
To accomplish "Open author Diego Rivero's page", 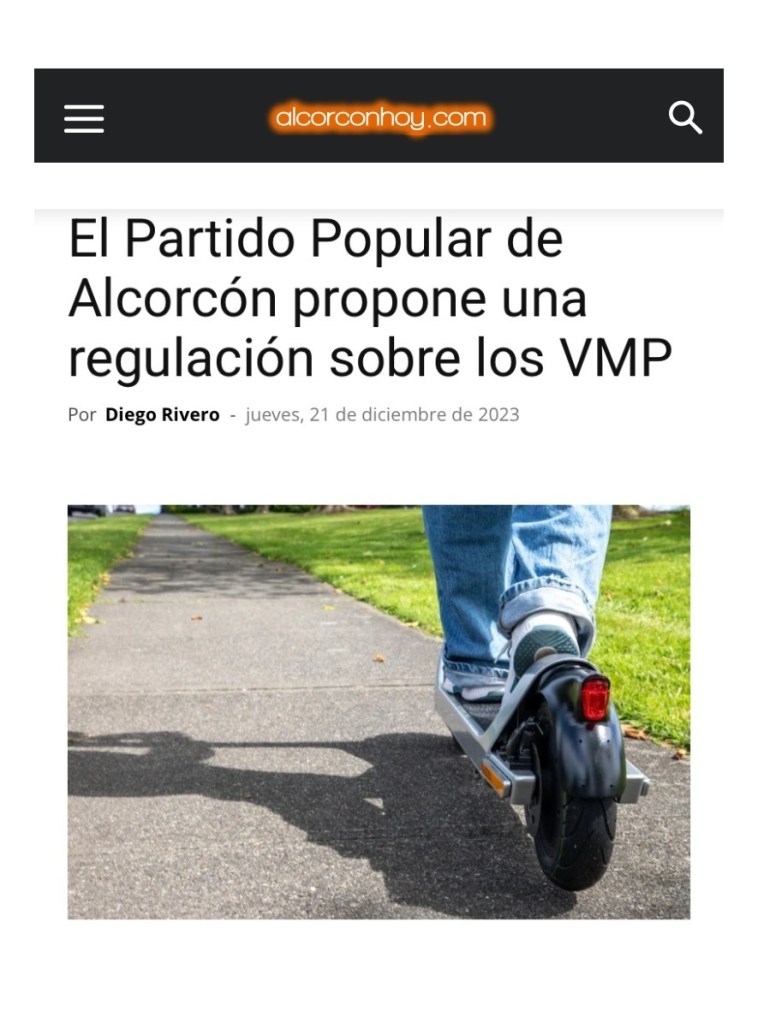I will (x=162, y=415).
